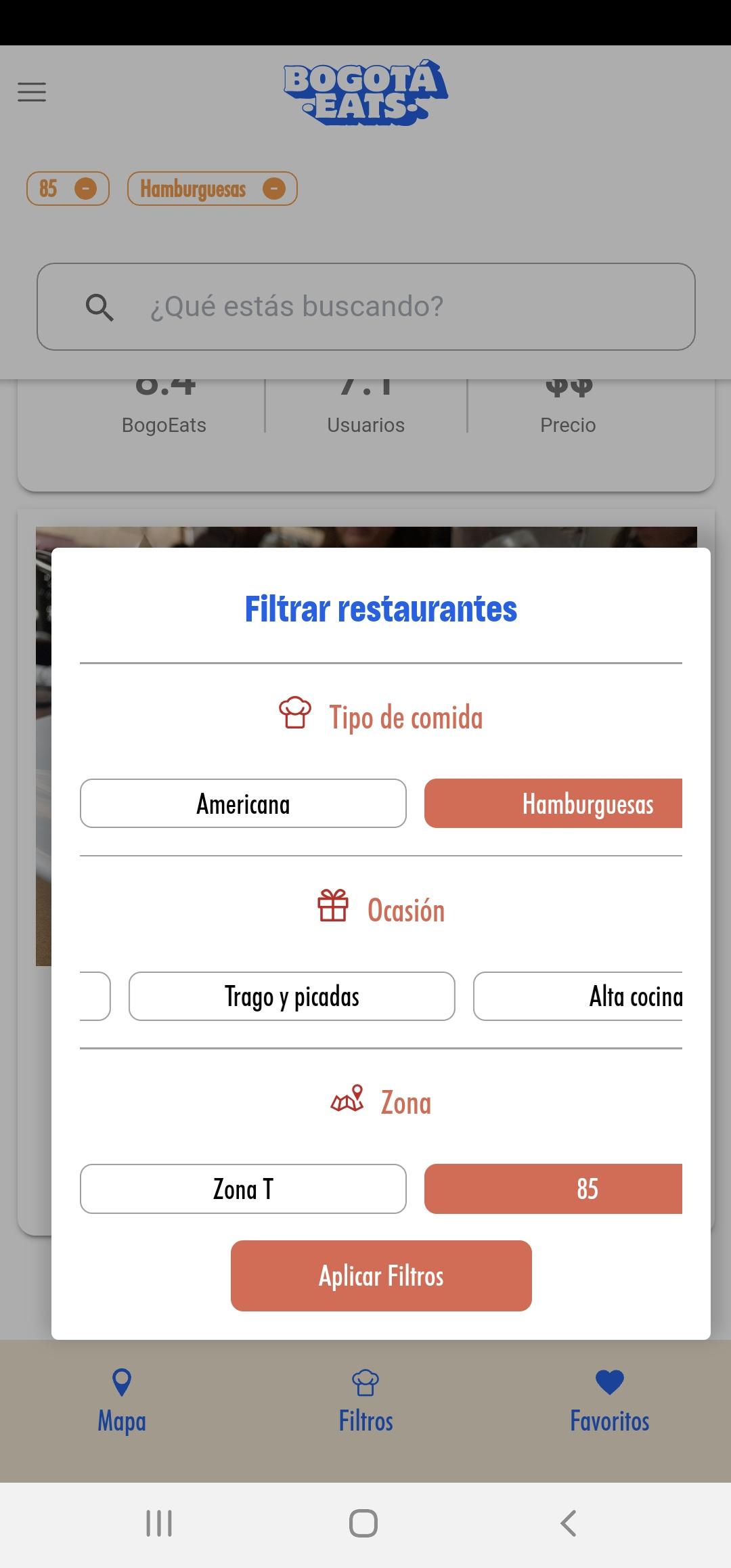Select the Americana food type
Viewport: 731px width, 1568px height.
pyautogui.click(x=243, y=804)
